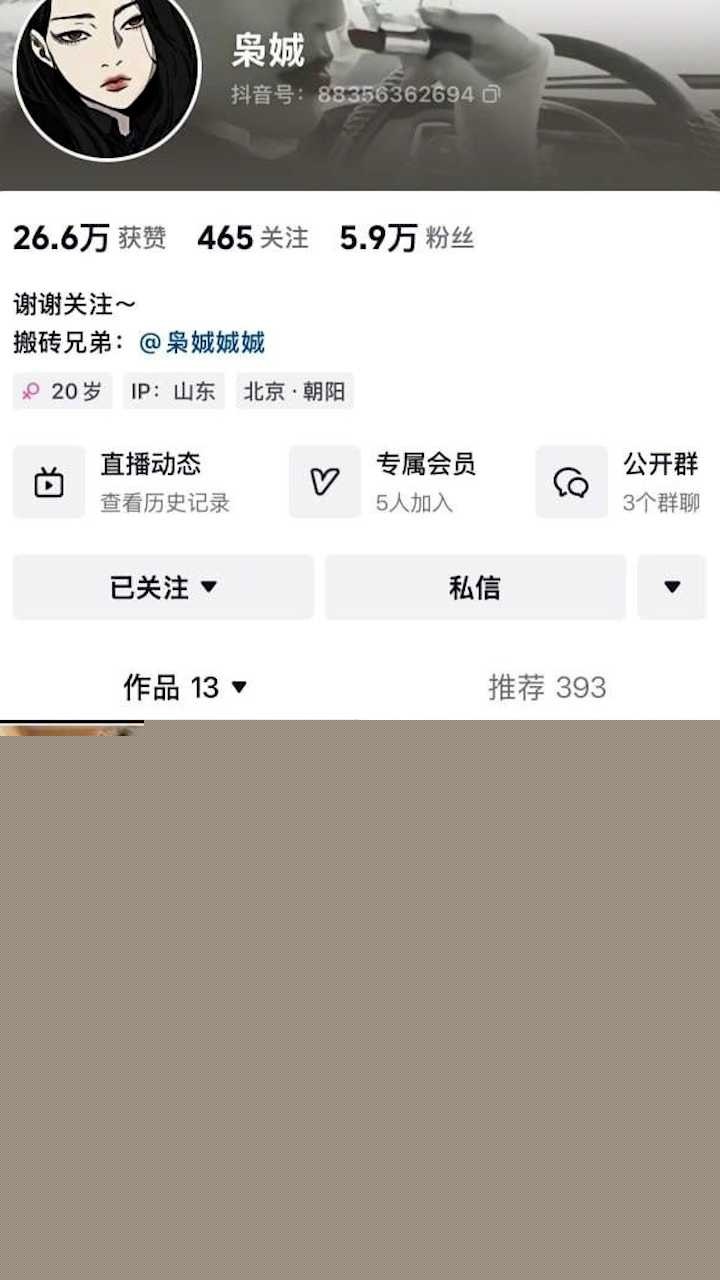Open the 5.9万 followers list

pyautogui.click(x=406, y=238)
